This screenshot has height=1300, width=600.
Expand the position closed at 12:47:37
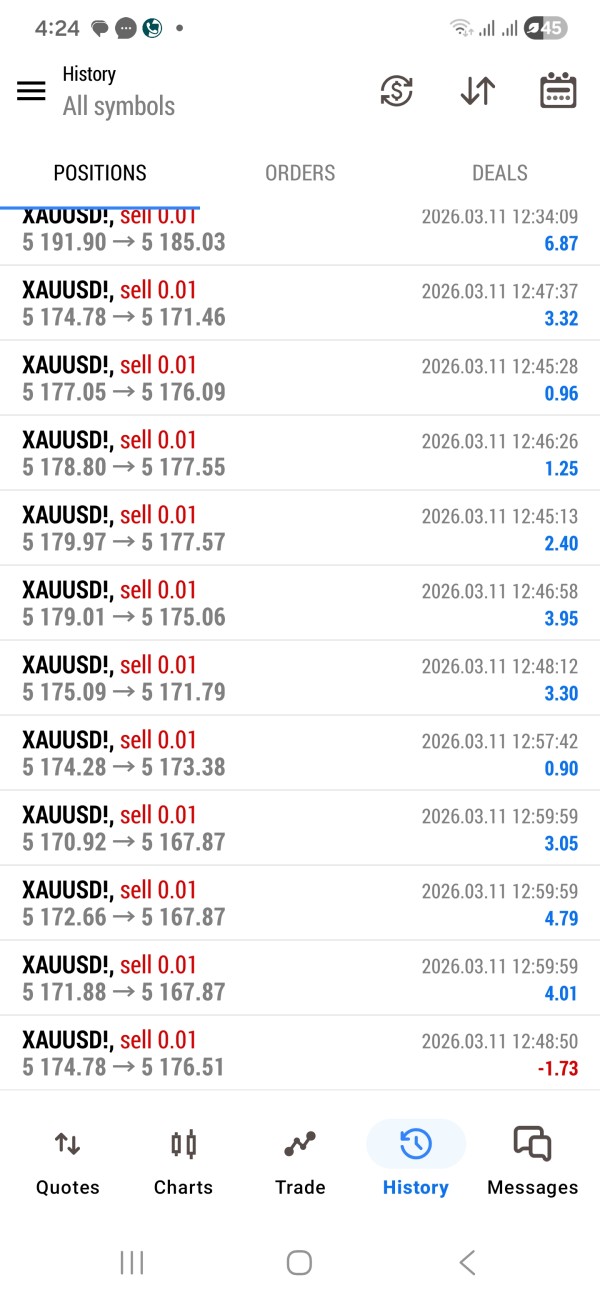coord(300,304)
